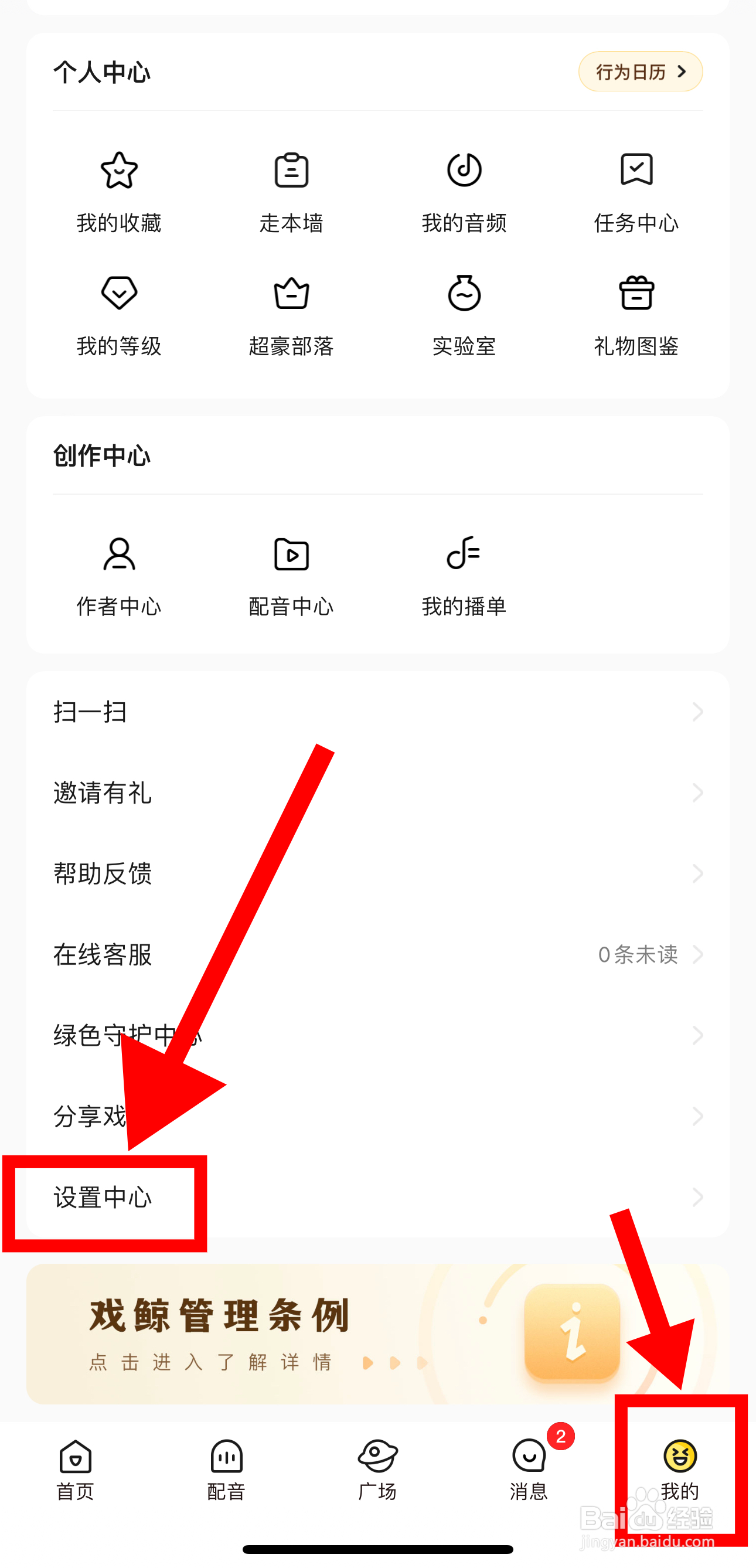The width and height of the screenshot is (756, 1568).
Task: Open 超豪部落 crown icon
Action: click(x=292, y=294)
